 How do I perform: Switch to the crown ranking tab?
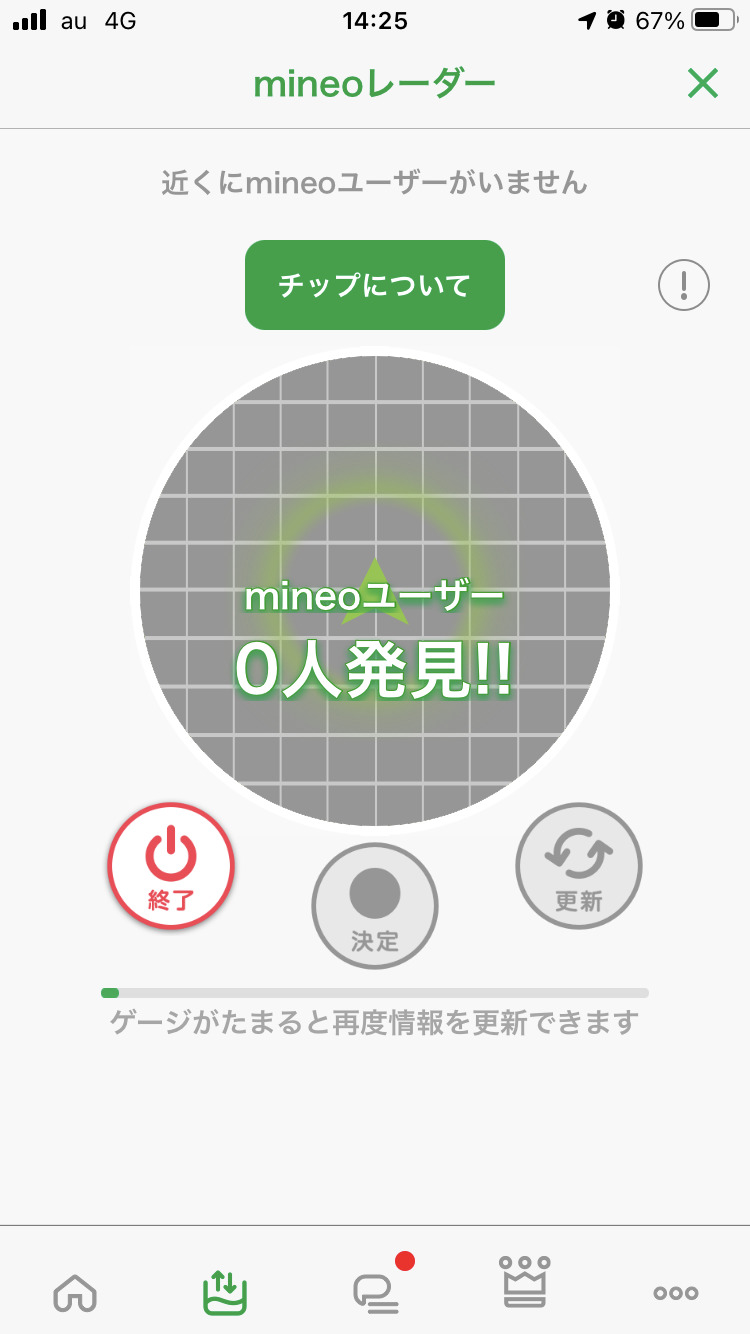[x=526, y=1284]
